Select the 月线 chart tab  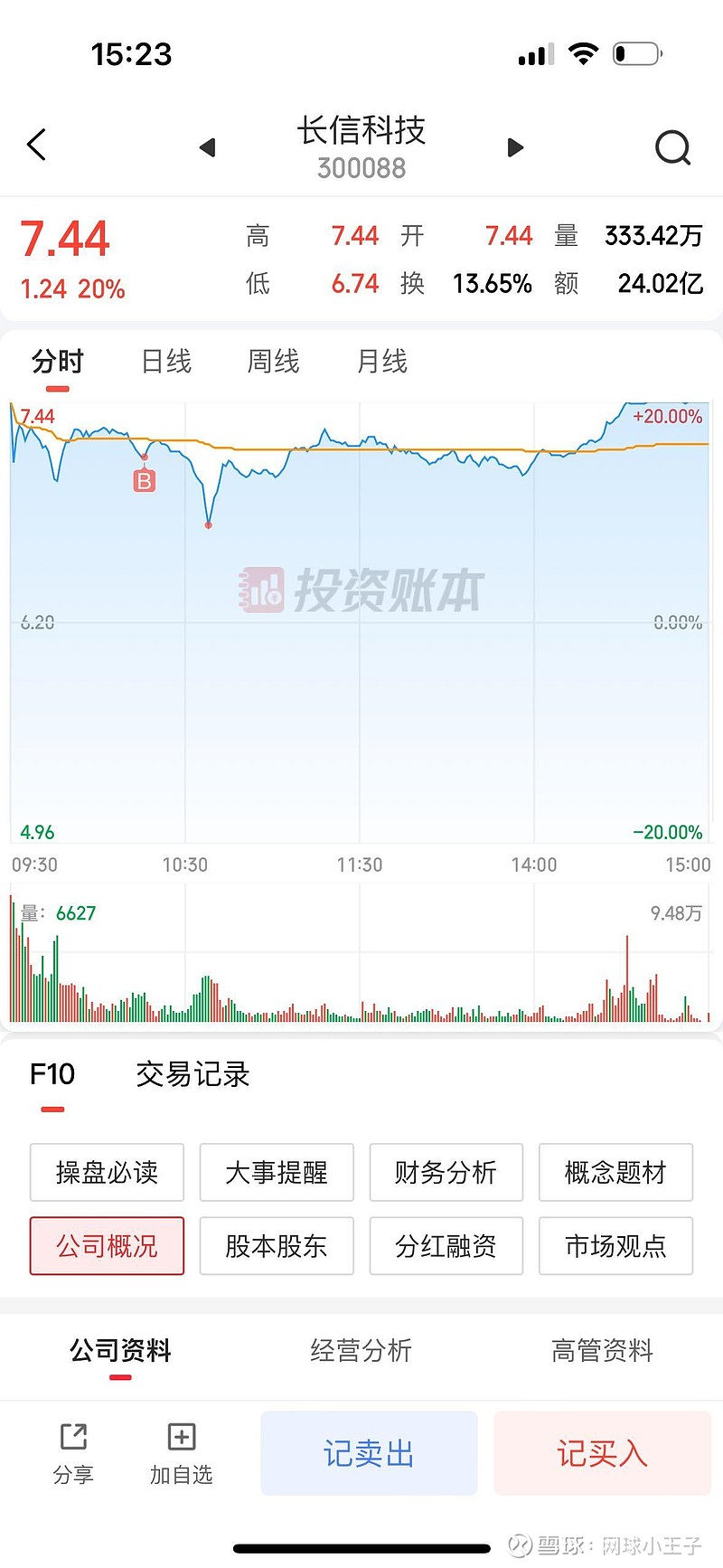coord(381,362)
